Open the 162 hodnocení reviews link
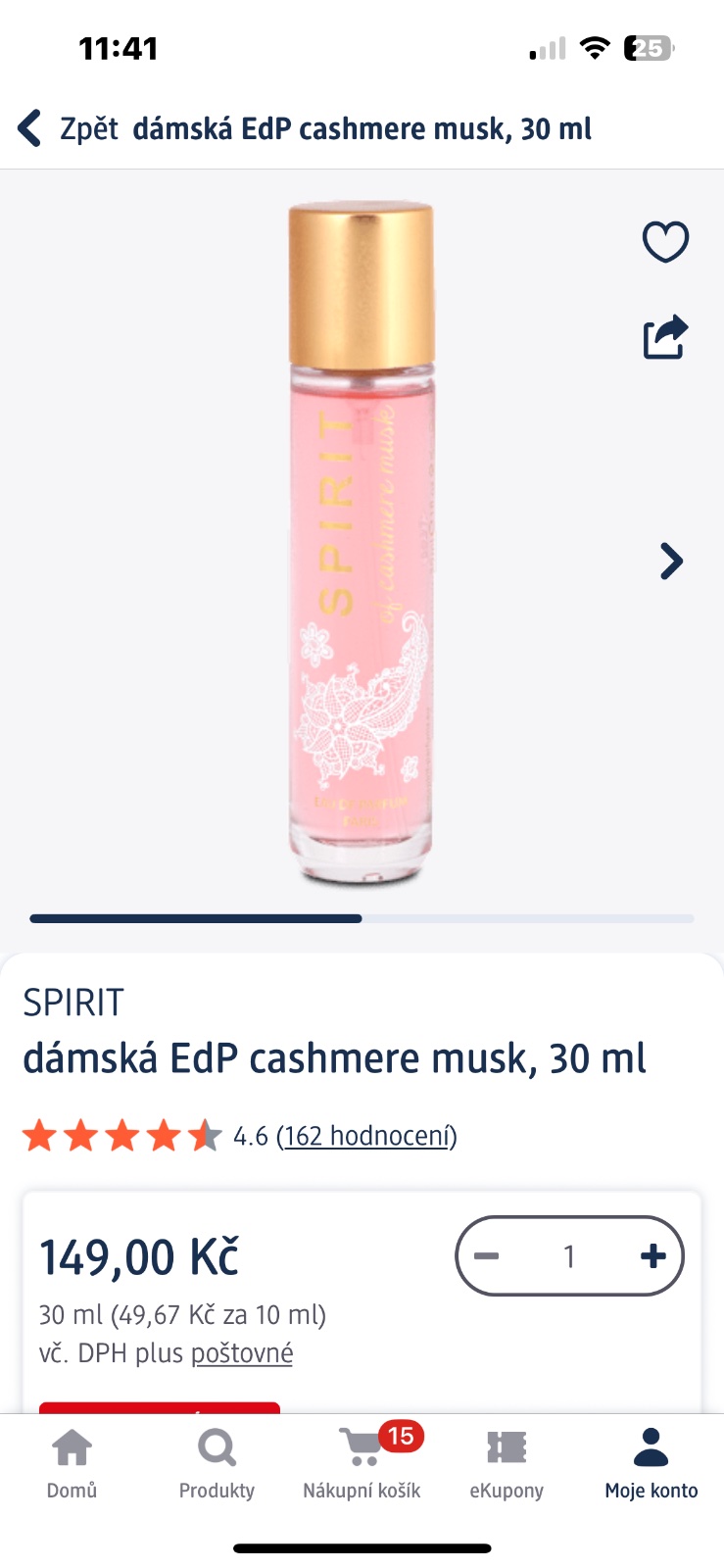This screenshot has height=1568, width=724. [x=366, y=1136]
